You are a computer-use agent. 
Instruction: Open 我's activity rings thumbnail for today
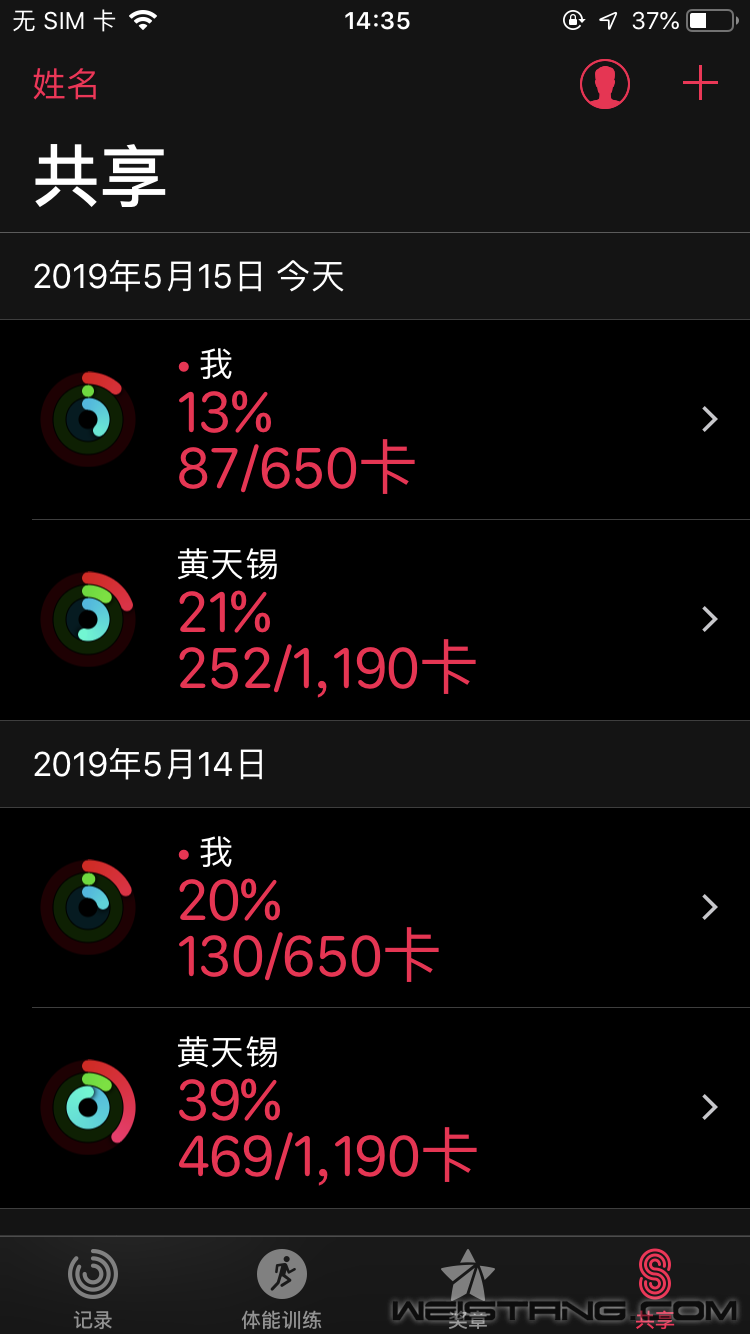point(89,419)
